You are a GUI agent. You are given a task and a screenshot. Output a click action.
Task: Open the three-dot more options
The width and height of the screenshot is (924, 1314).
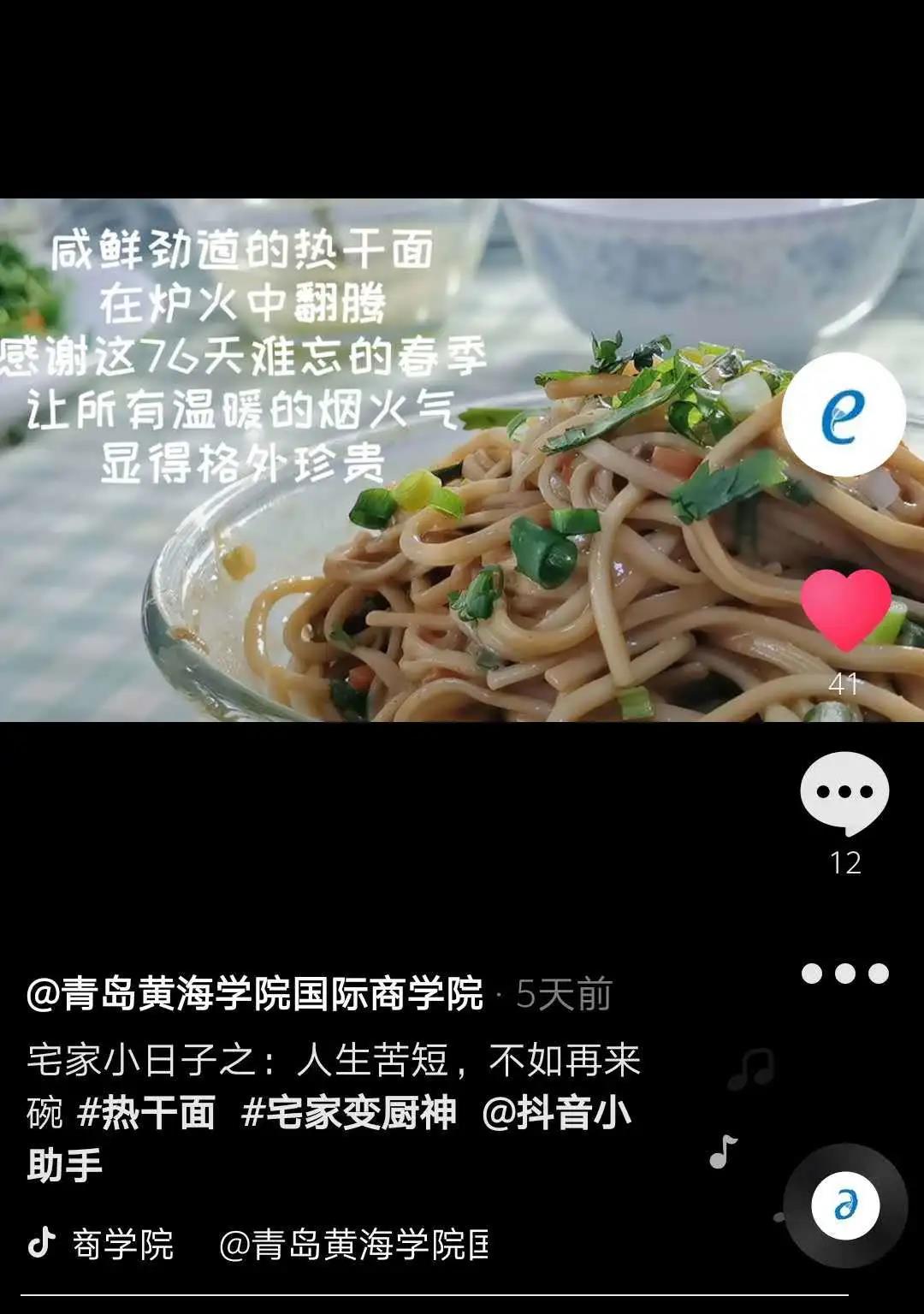844,974
